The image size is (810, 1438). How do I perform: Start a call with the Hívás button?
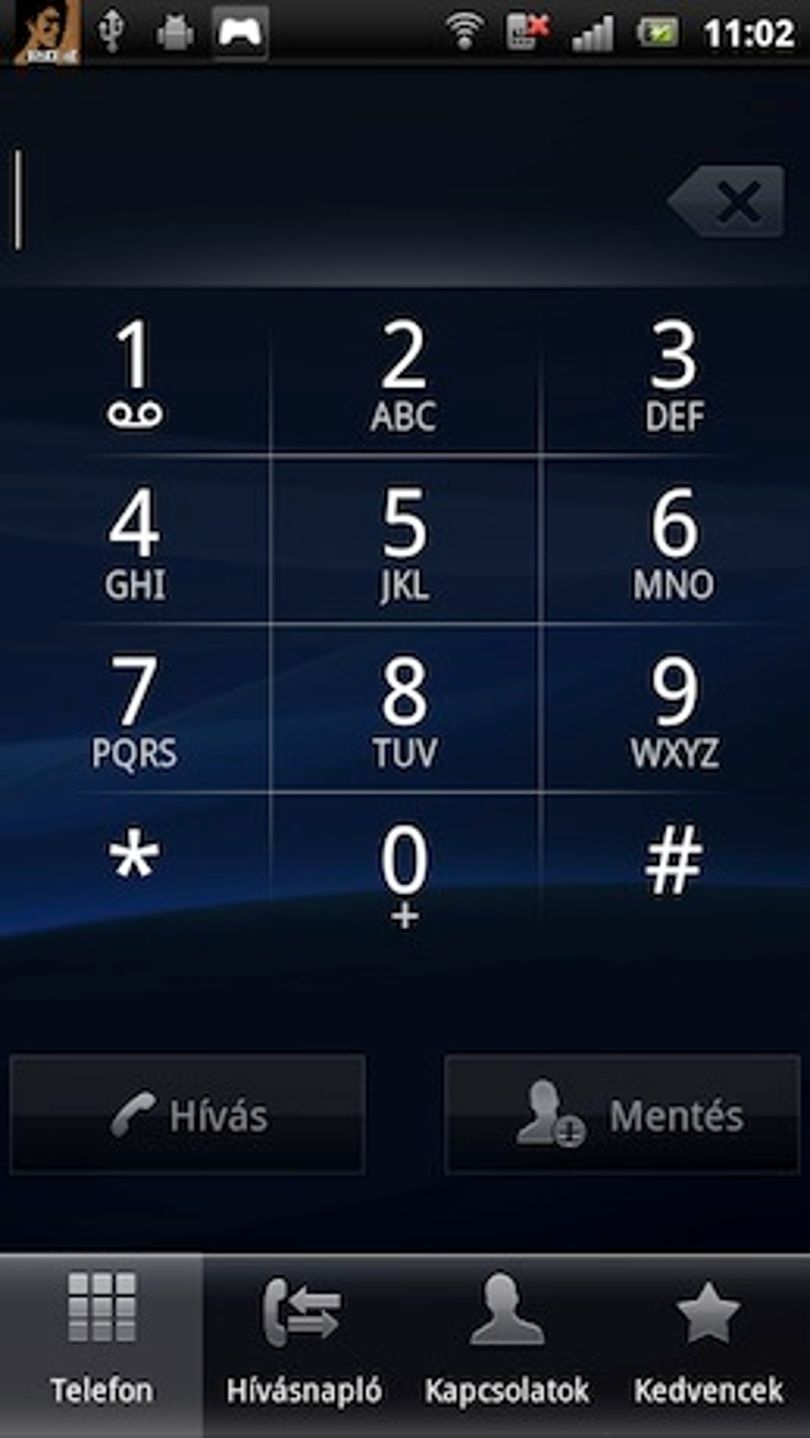click(187, 1115)
